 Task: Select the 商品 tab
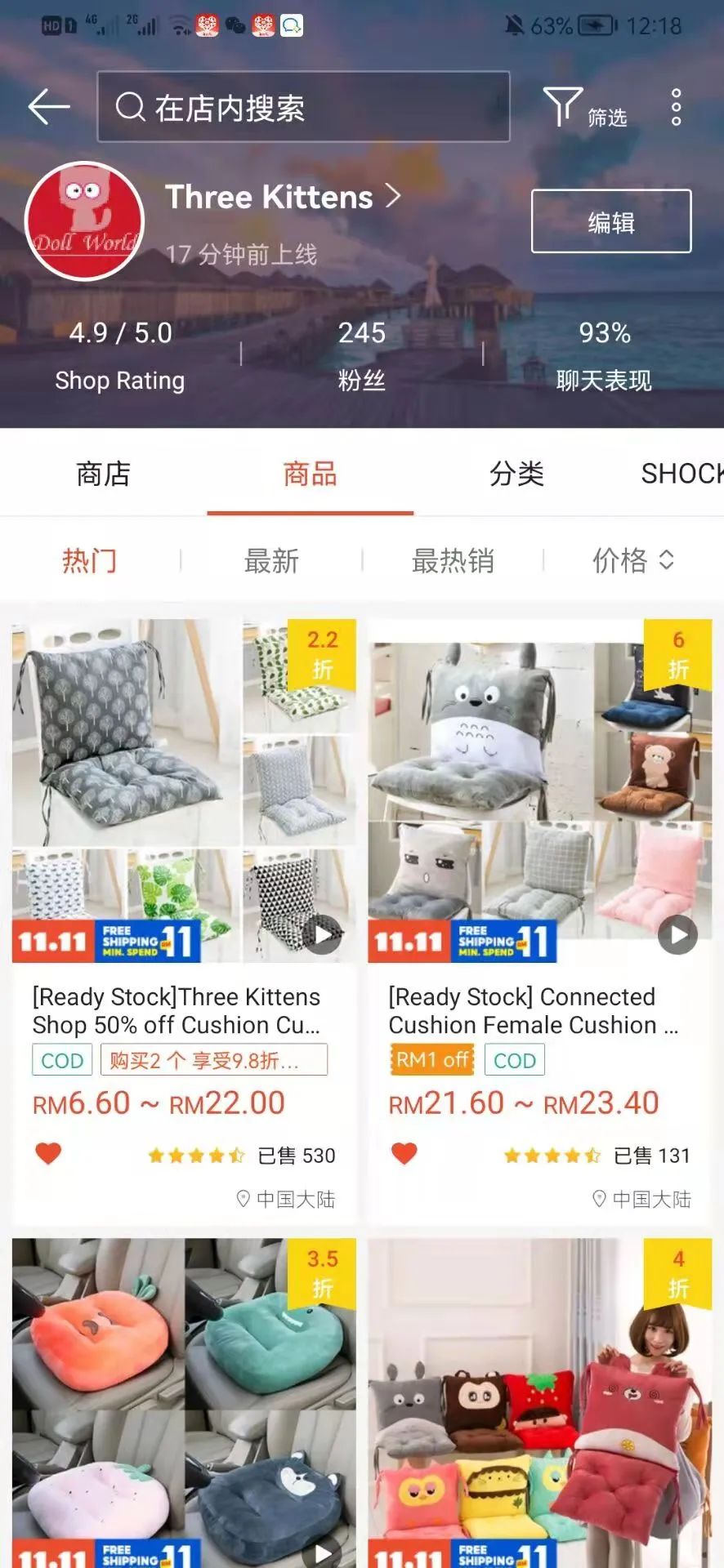tap(310, 474)
